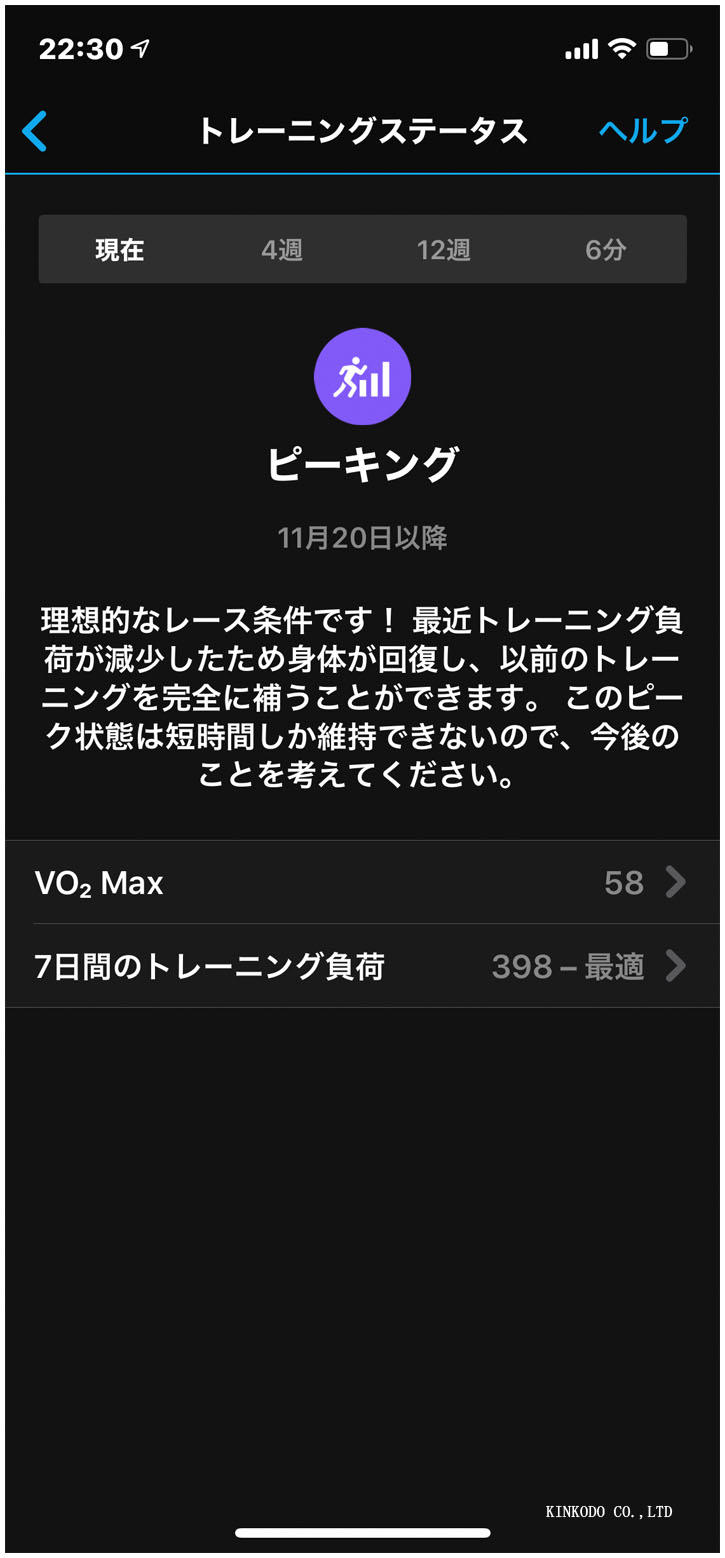725x1558 pixels.
Task: Open the VO₂ Max row
Action: click(362, 883)
